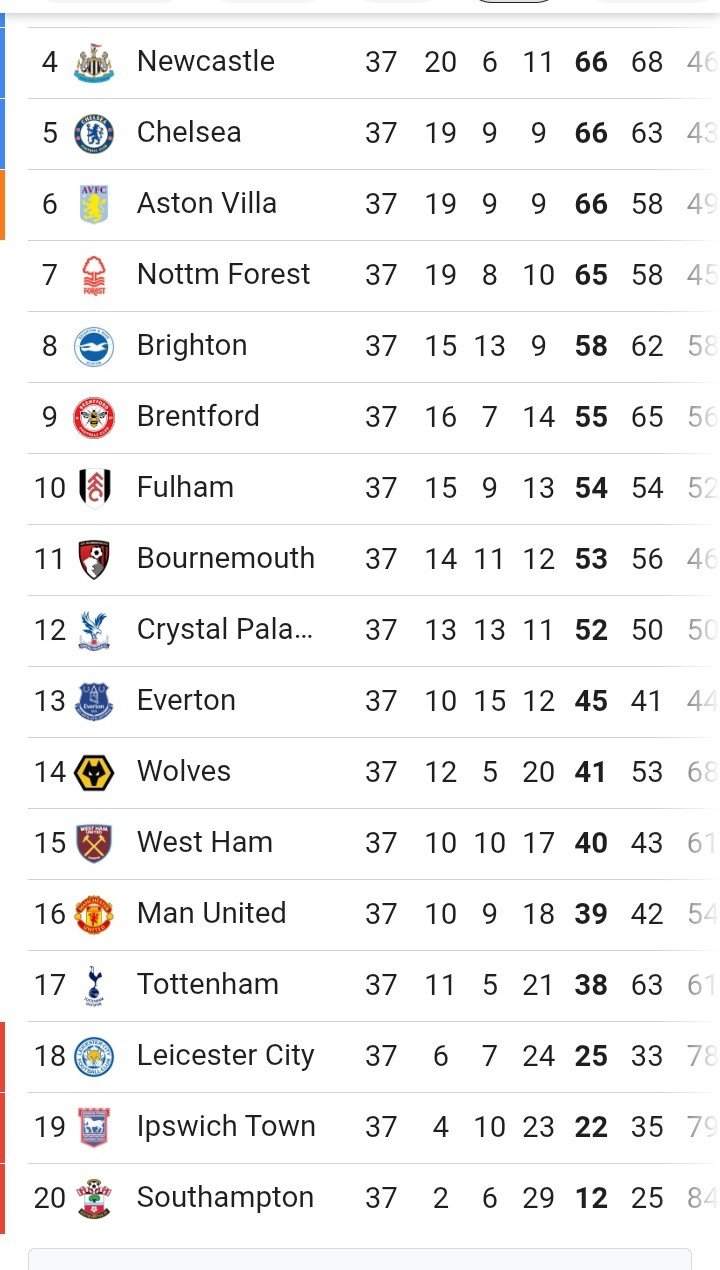
Task: View Nottm Forest team details
Action: [372, 275]
